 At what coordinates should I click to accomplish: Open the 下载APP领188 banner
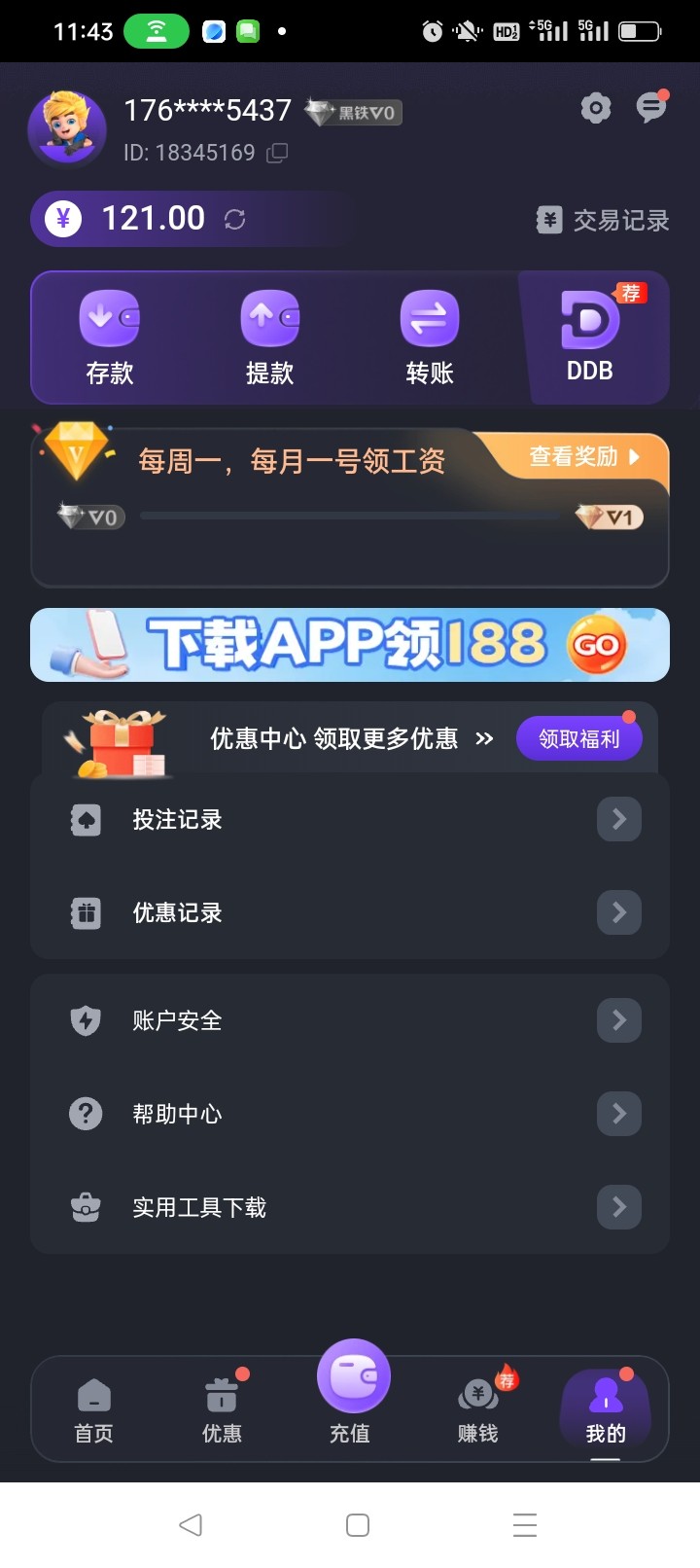pos(350,645)
